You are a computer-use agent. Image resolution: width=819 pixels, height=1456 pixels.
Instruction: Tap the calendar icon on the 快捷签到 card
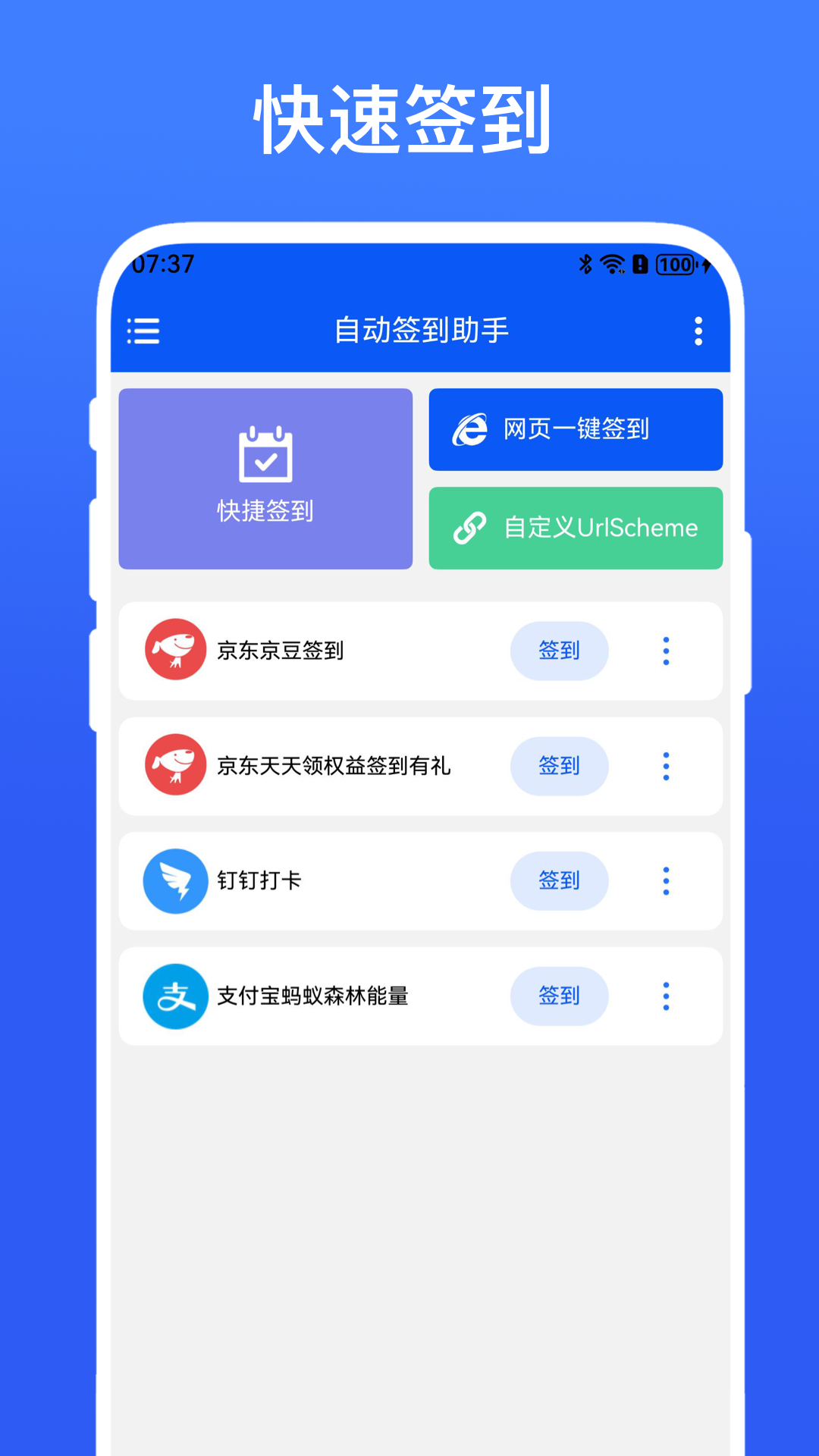[x=265, y=453]
